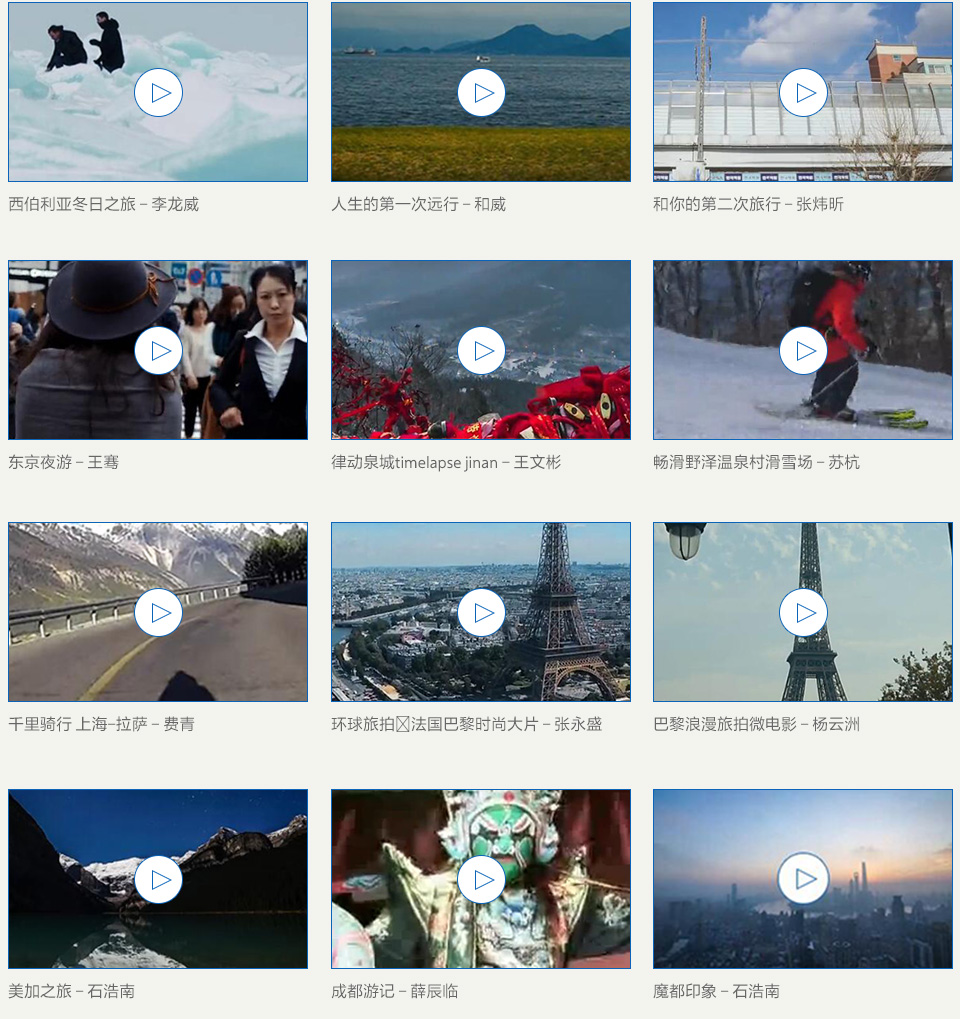Play the 法国巴黎时尚大片 video by 张永盛

point(481,613)
